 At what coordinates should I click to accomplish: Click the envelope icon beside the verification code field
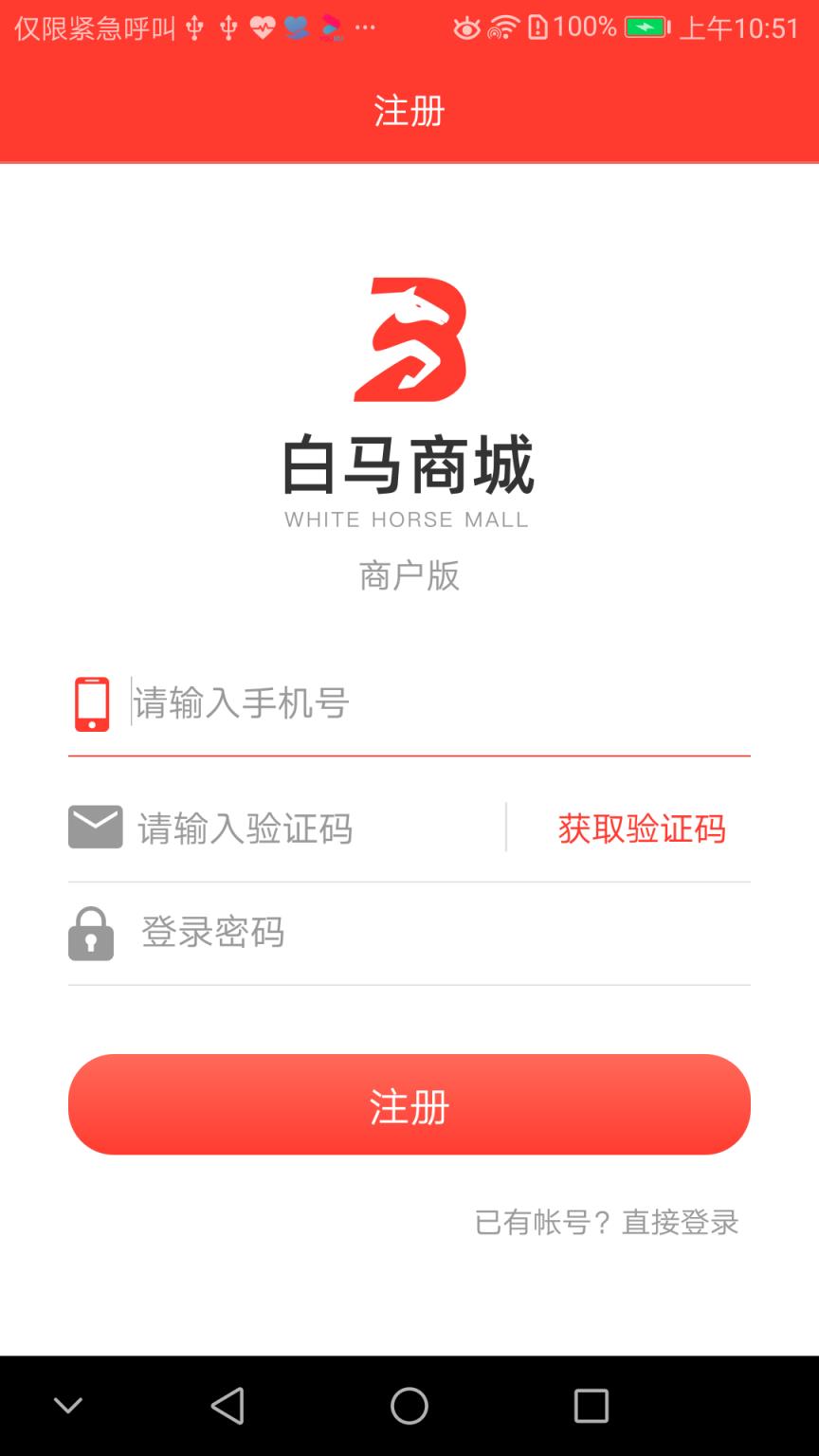click(x=94, y=827)
